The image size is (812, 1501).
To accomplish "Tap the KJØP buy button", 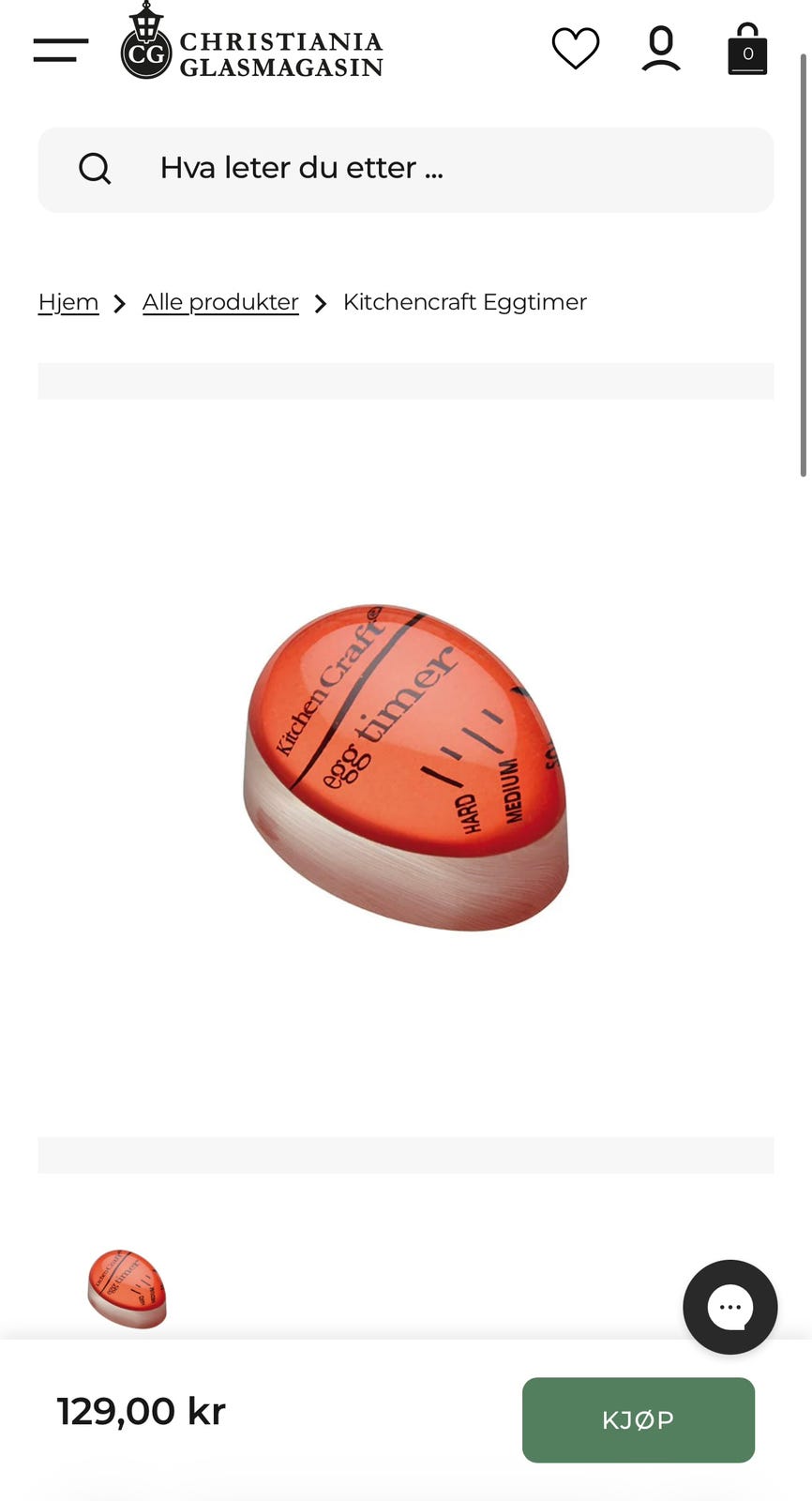I will click(x=639, y=1419).
